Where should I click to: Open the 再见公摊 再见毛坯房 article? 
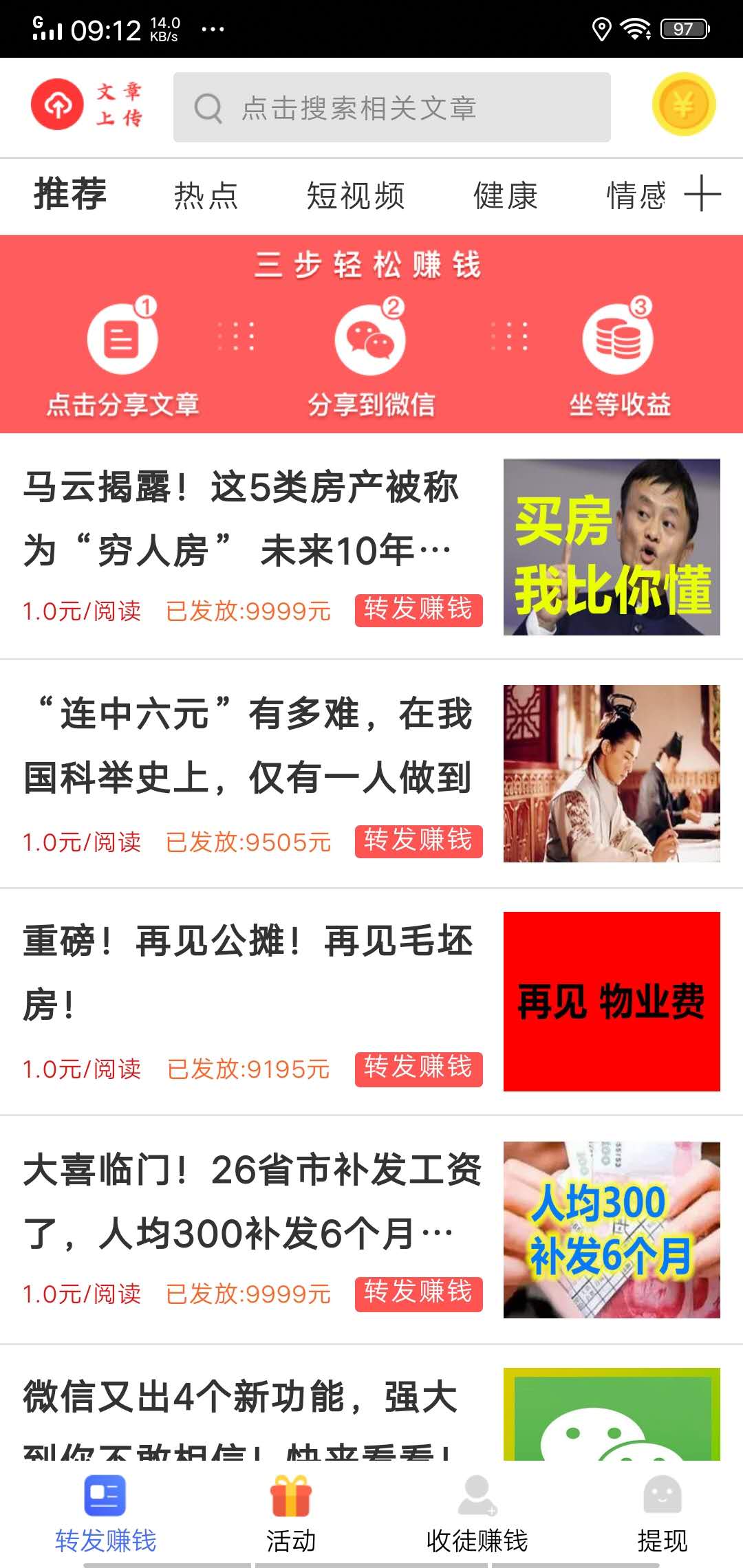point(248,972)
